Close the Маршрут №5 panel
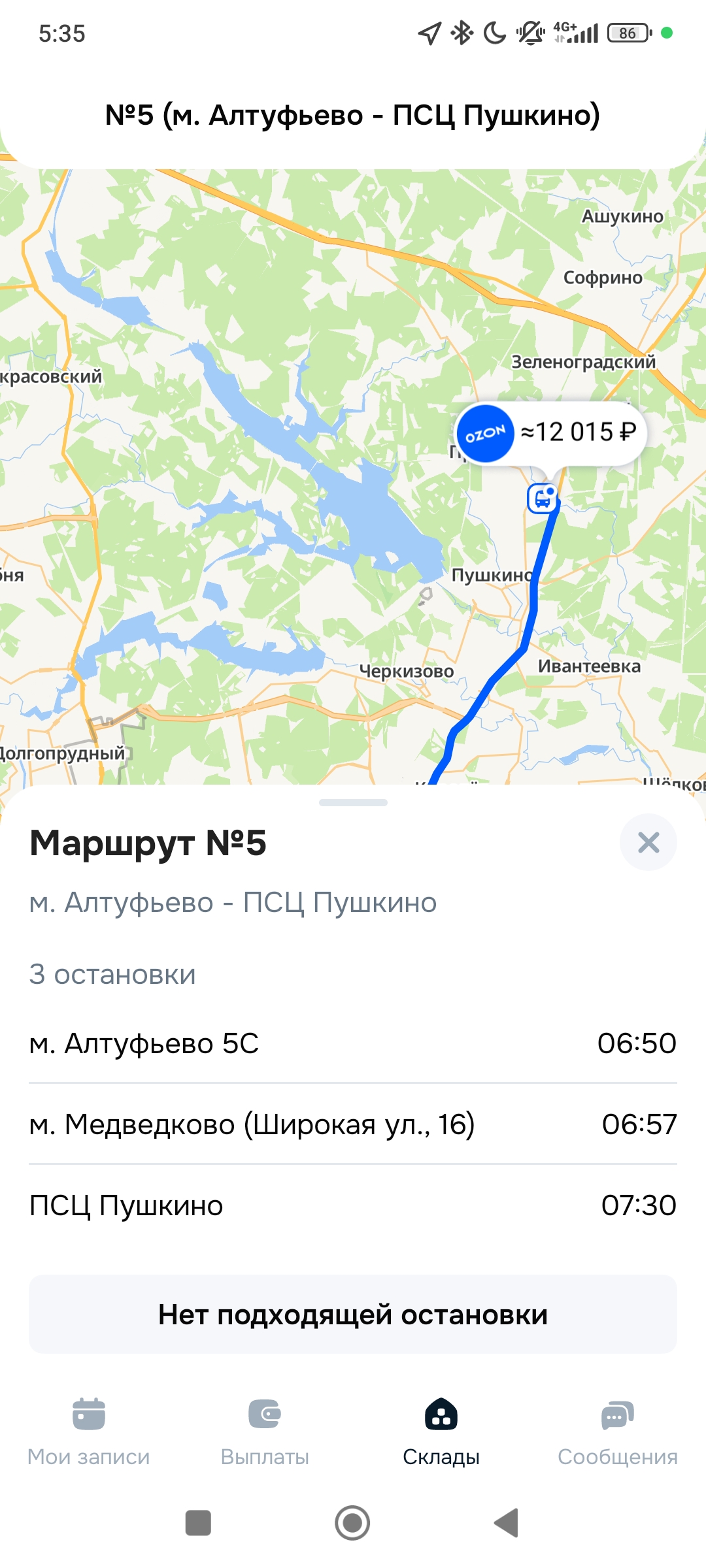The image size is (706, 1568). pyautogui.click(x=648, y=842)
